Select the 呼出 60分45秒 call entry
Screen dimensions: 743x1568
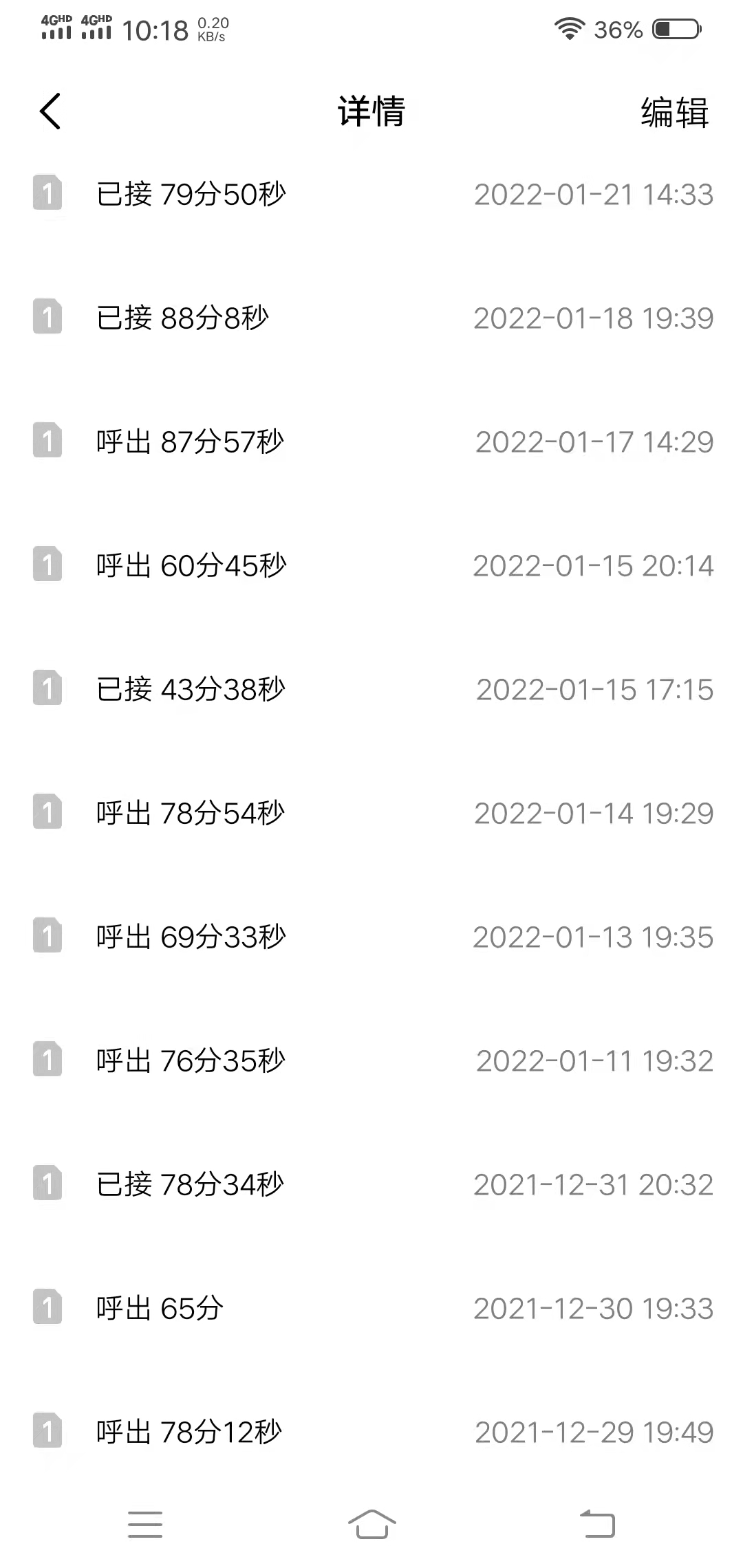pos(371,565)
